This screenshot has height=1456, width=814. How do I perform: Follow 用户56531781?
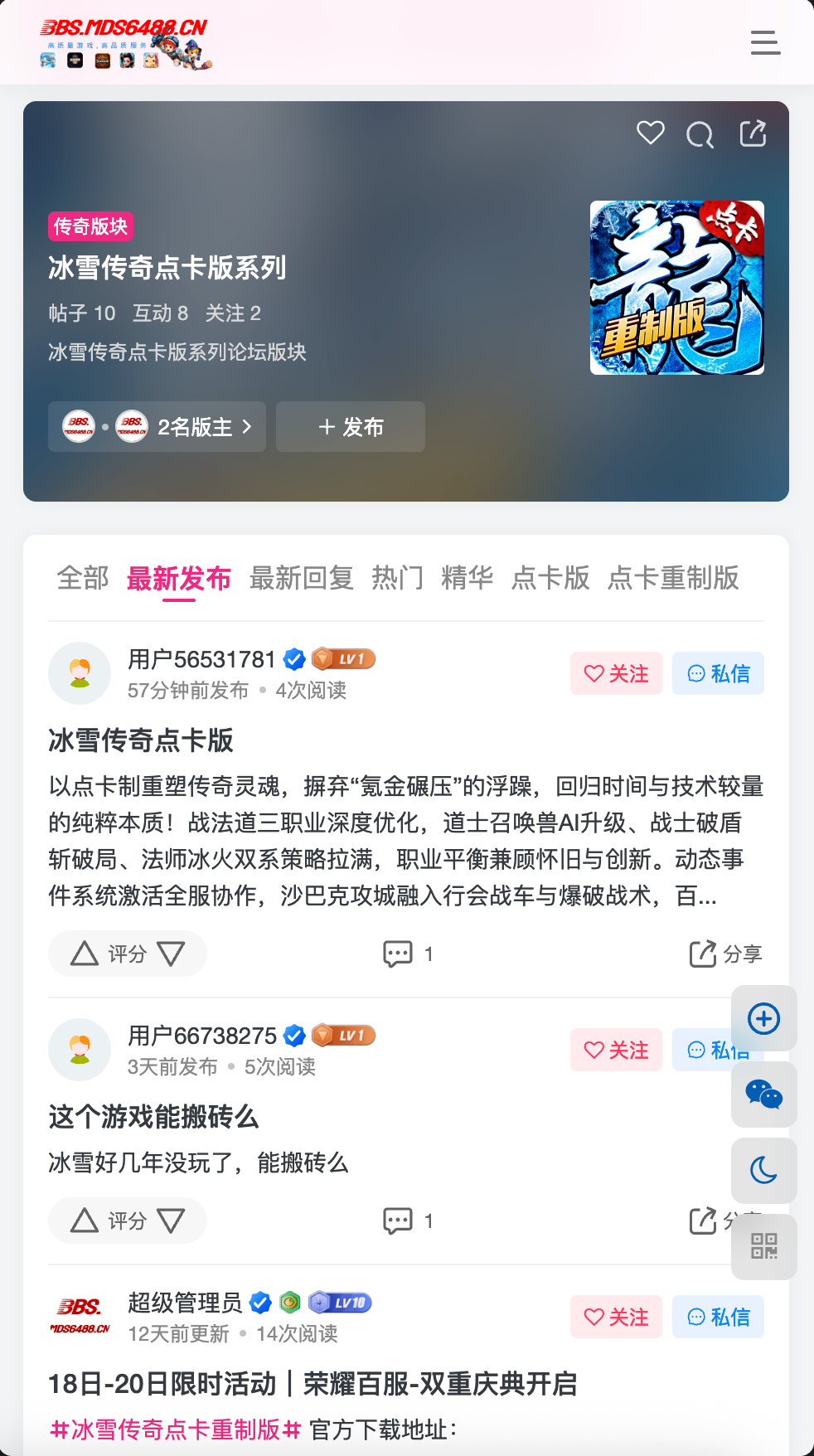pyautogui.click(x=616, y=673)
